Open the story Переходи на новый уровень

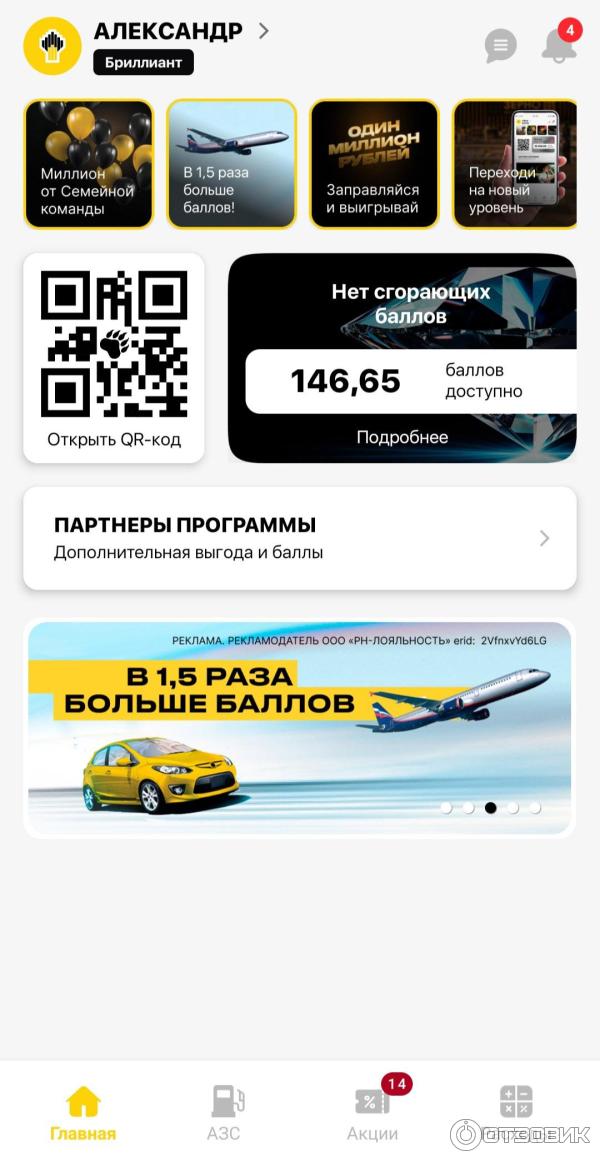(x=514, y=164)
